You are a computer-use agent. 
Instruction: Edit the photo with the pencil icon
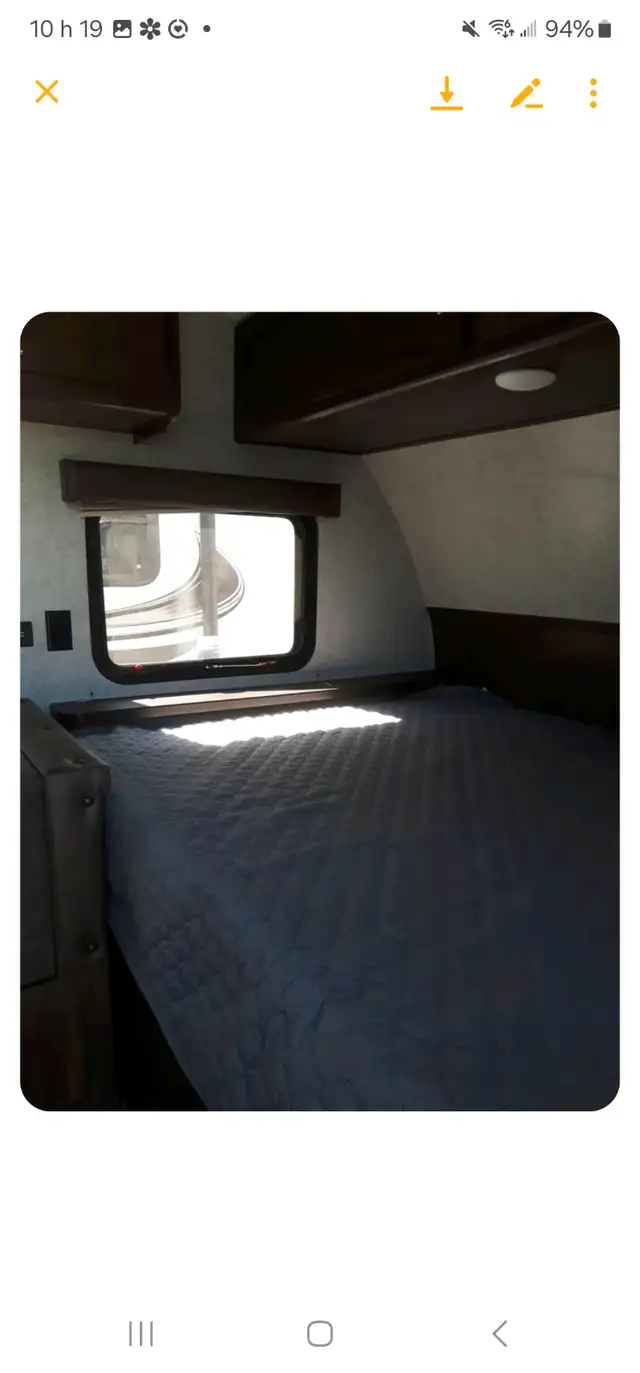click(x=526, y=93)
